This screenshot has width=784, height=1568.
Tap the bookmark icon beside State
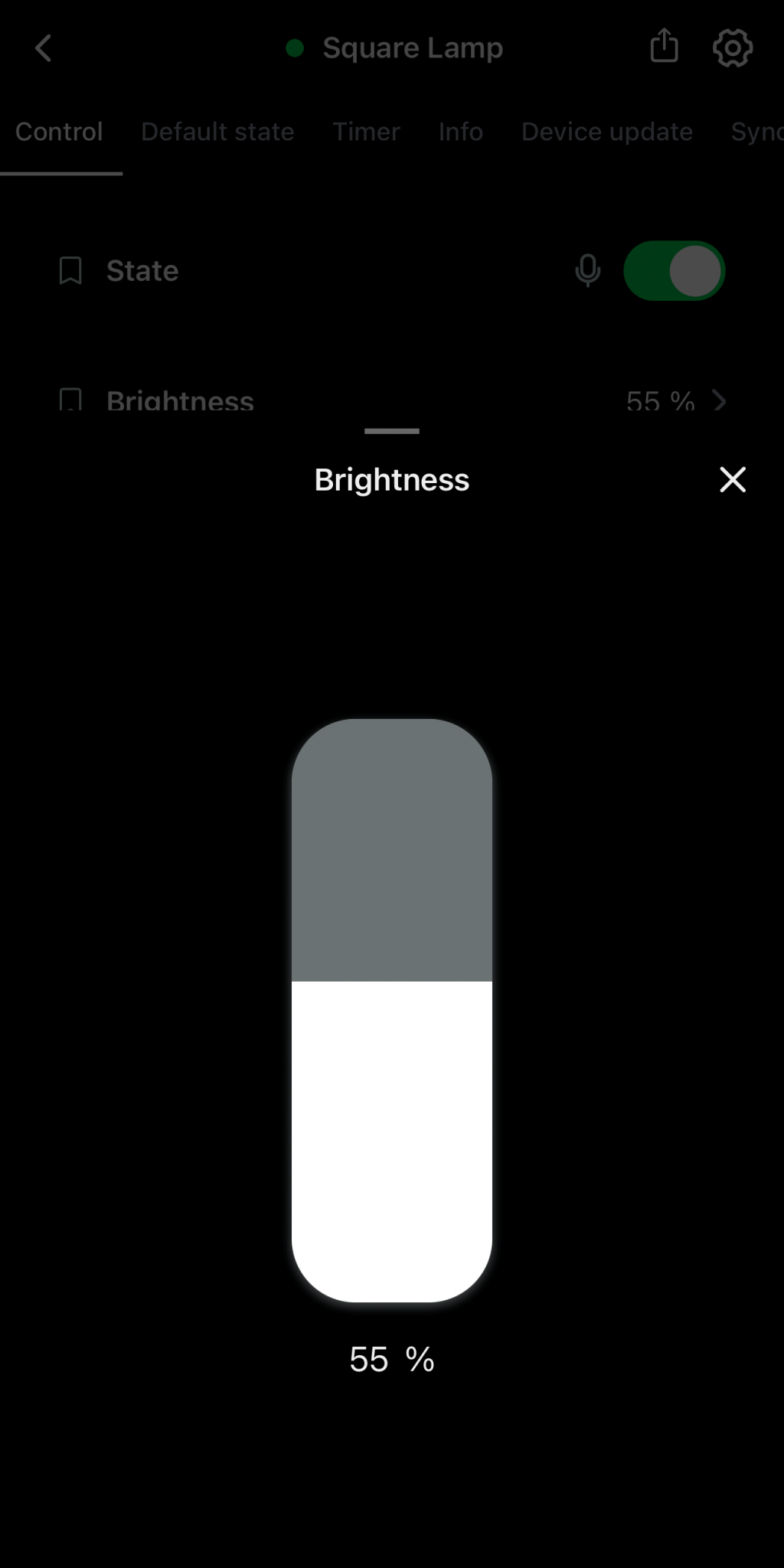point(70,271)
